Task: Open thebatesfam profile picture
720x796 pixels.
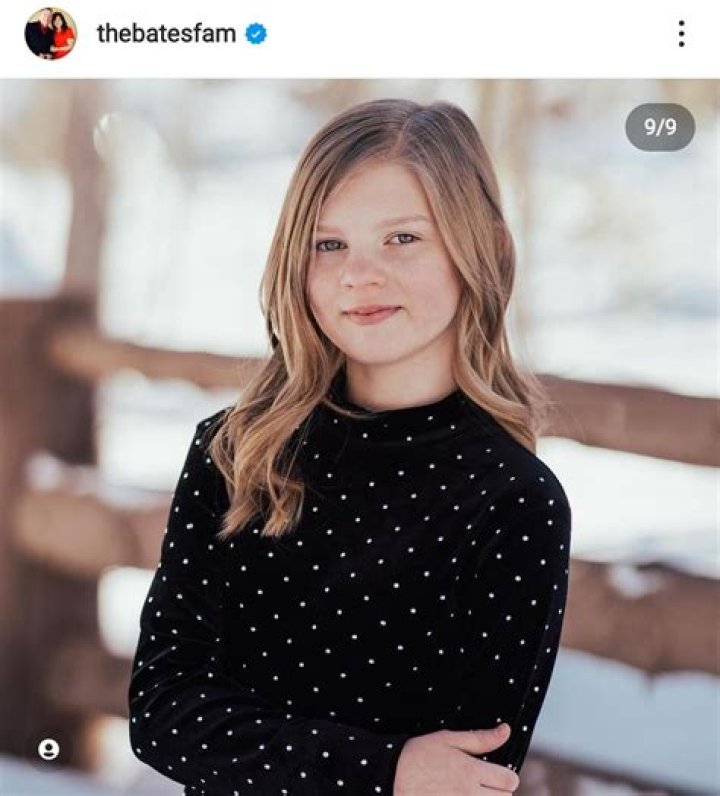Action: pyautogui.click(x=50, y=33)
